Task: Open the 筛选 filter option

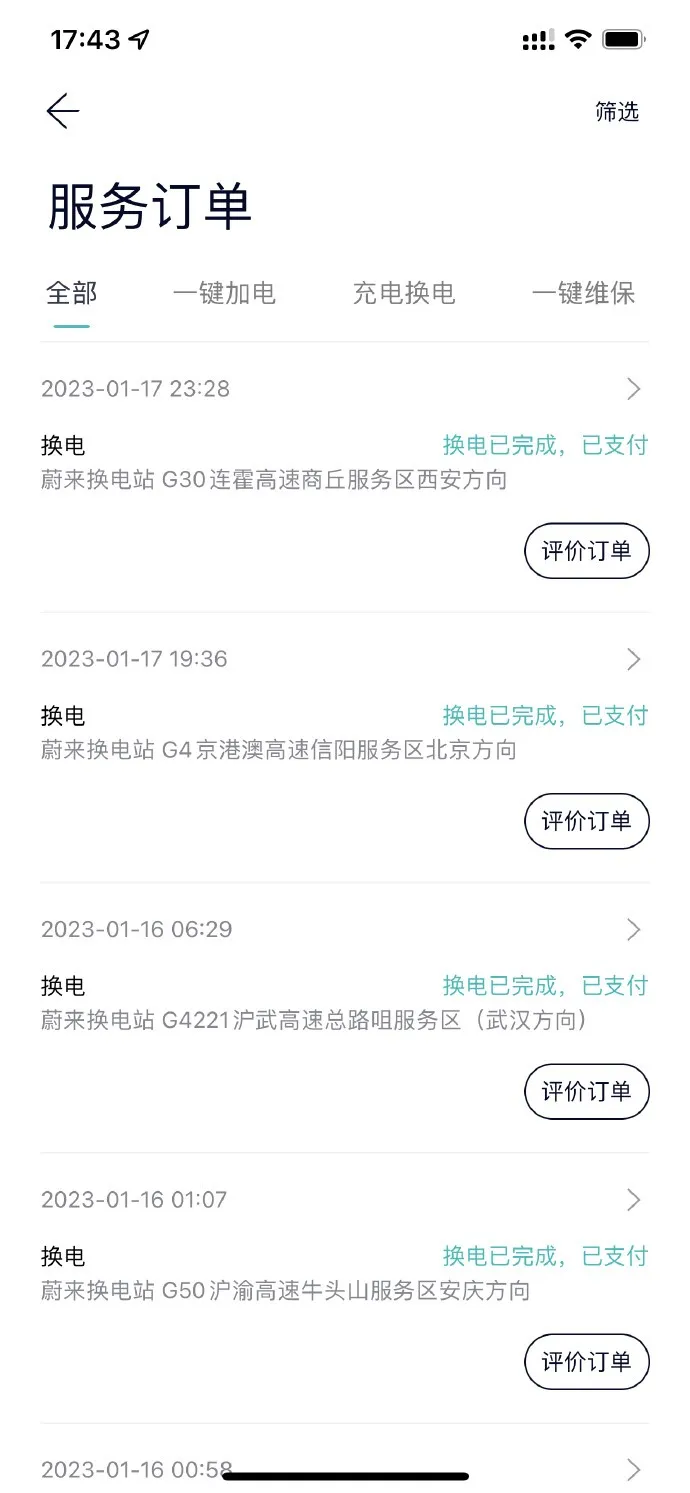Action: pyautogui.click(x=616, y=112)
